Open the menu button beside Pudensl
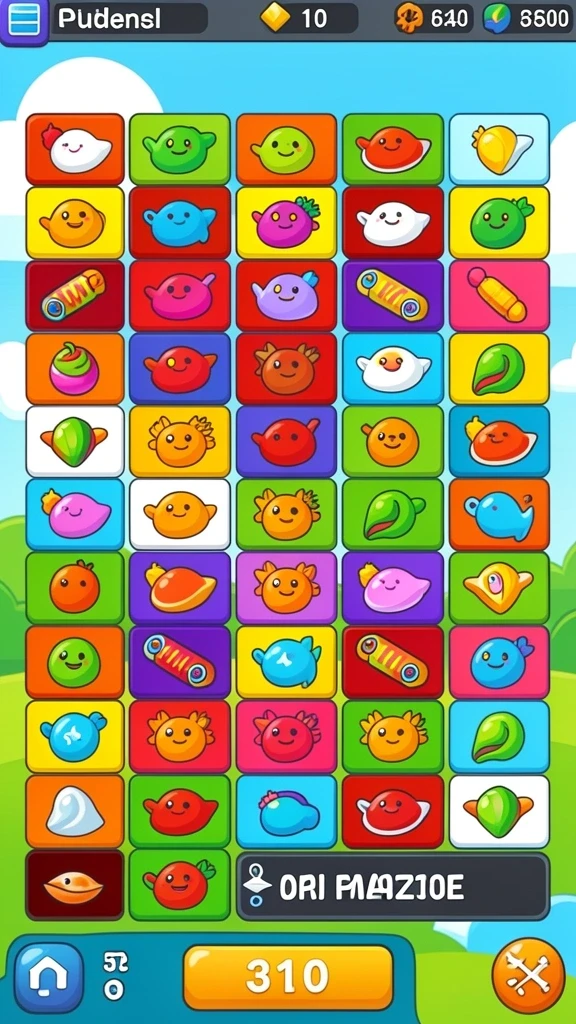This screenshot has width=576, height=1024. click(x=24, y=21)
